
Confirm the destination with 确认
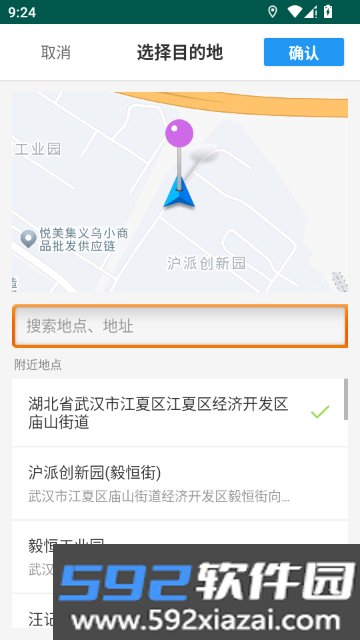tap(304, 52)
